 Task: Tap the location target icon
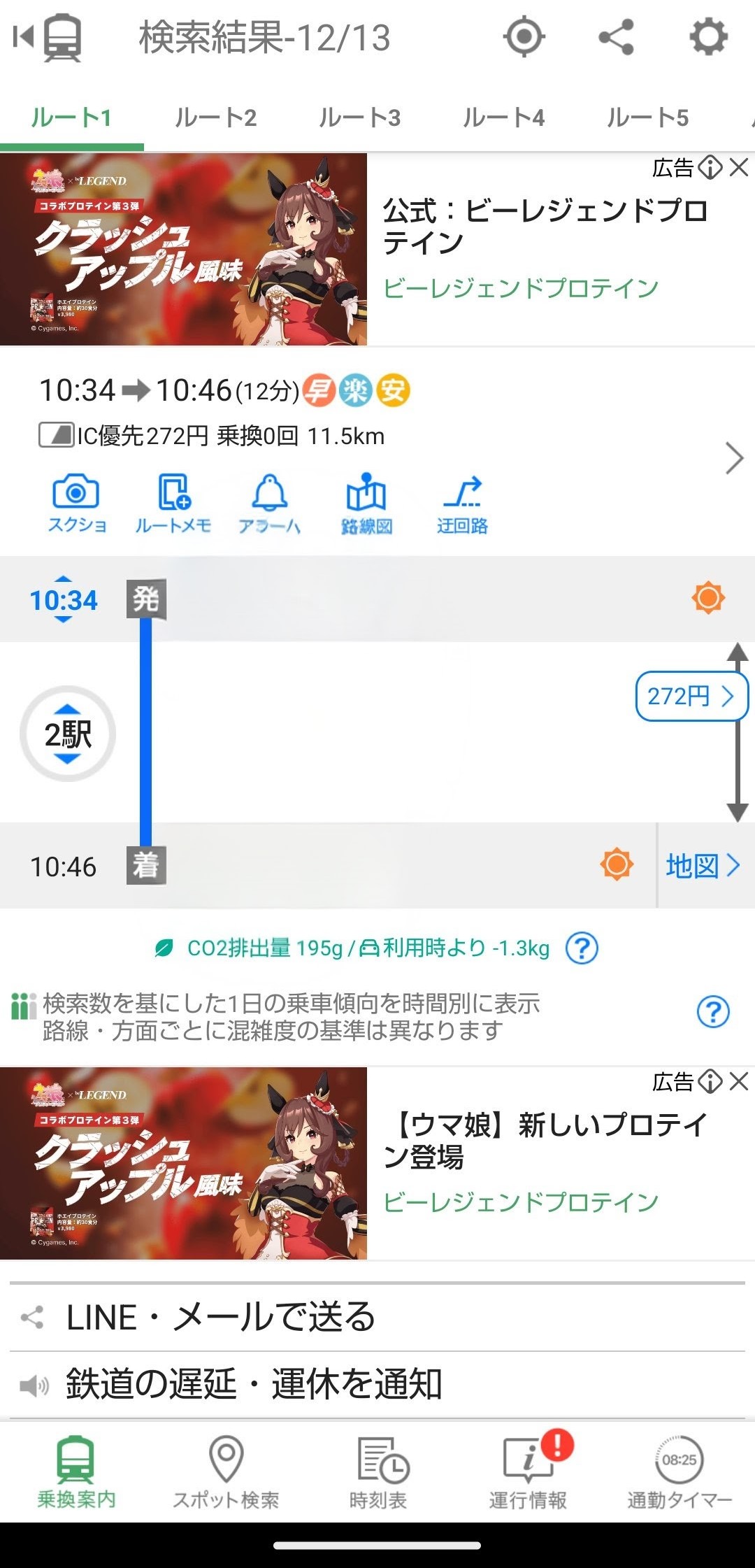(524, 37)
